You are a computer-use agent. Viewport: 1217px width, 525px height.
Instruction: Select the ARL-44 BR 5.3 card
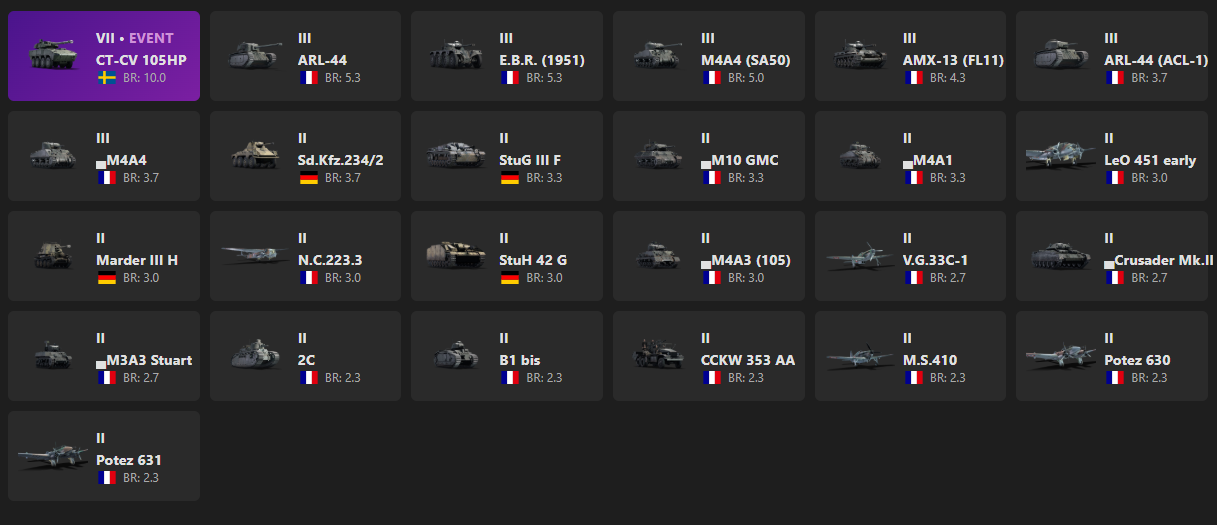(x=305, y=56)
